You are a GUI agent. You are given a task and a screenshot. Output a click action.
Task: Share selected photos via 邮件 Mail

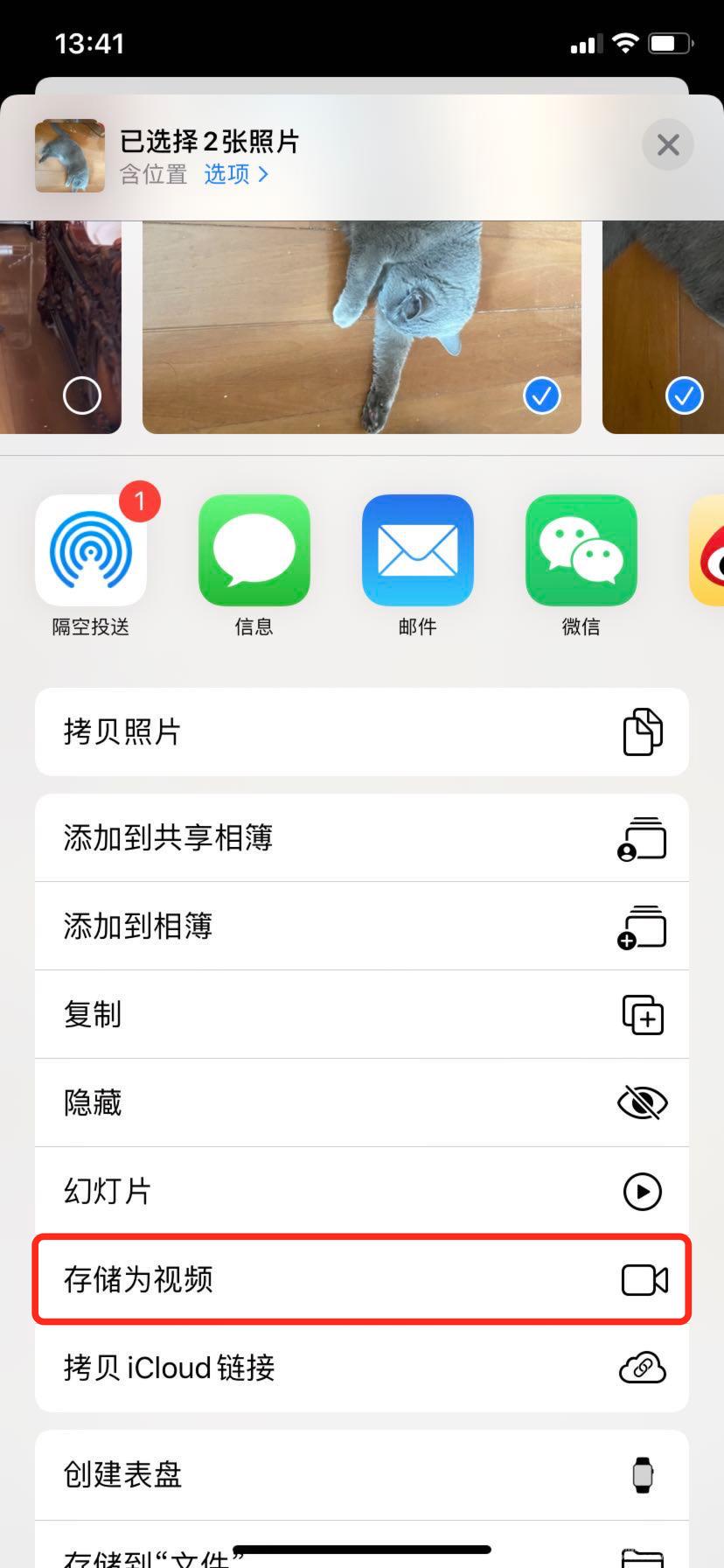tap(418, 549)
